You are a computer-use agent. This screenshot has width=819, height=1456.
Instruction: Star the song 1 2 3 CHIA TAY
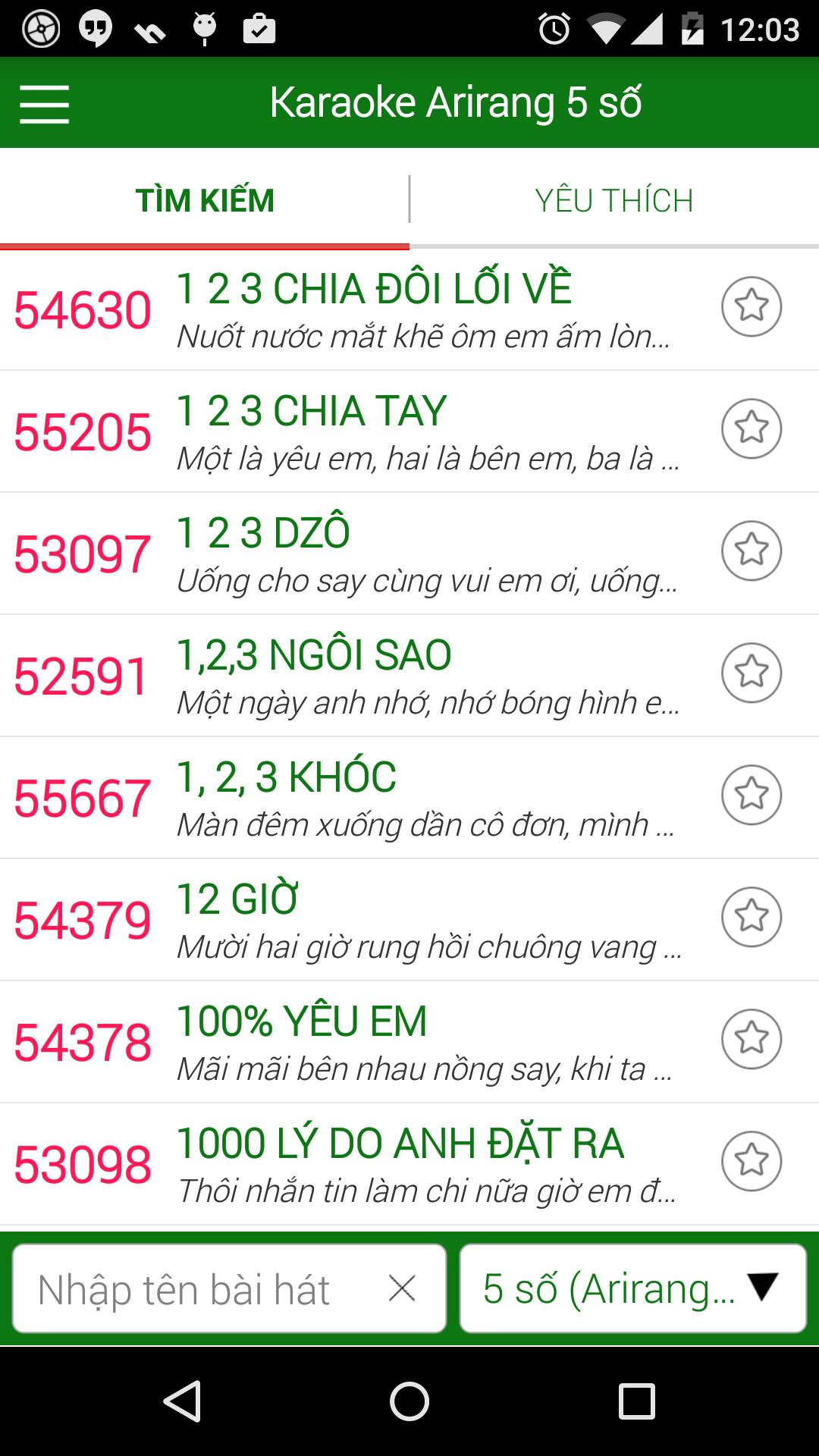(x=751, y=428)
